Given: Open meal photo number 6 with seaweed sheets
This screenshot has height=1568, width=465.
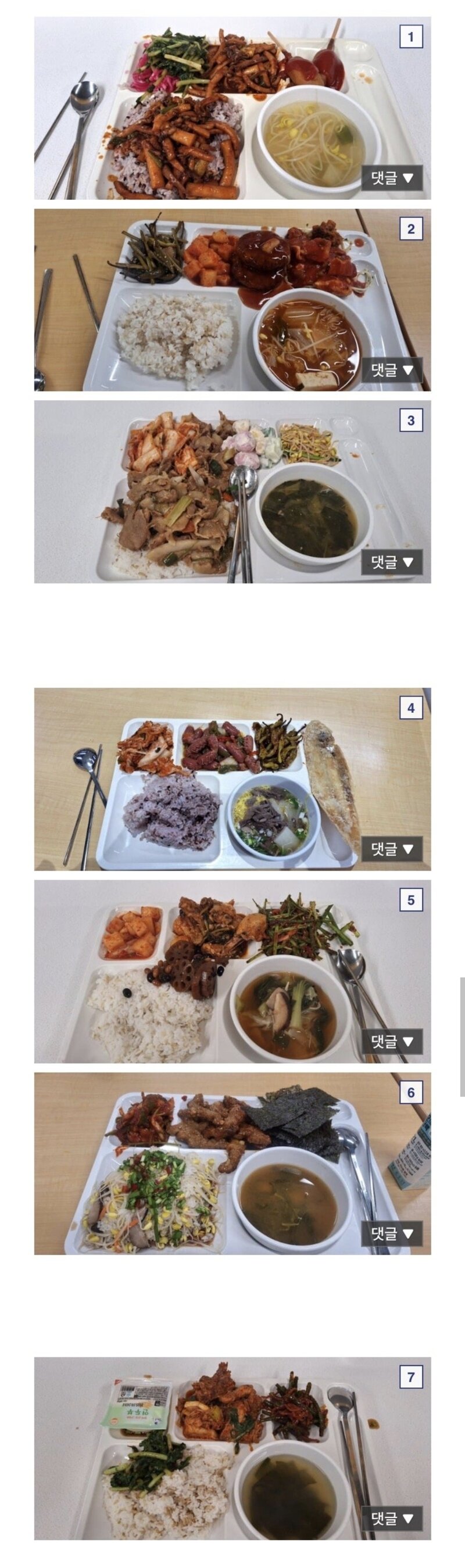Looking at the screenshot, I should coord(231,1162).
